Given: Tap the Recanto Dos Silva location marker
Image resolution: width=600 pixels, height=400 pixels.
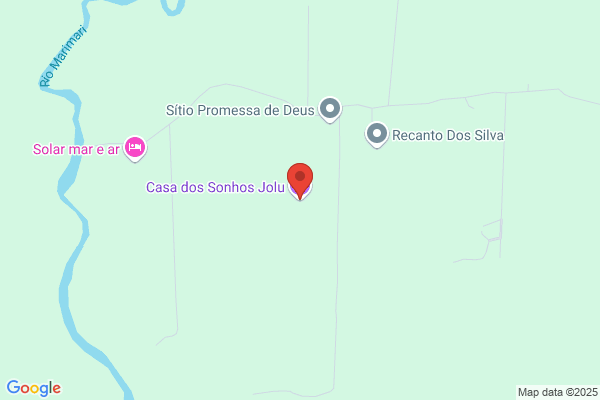Looking at the screenshot, I should (x=377, y=135).
